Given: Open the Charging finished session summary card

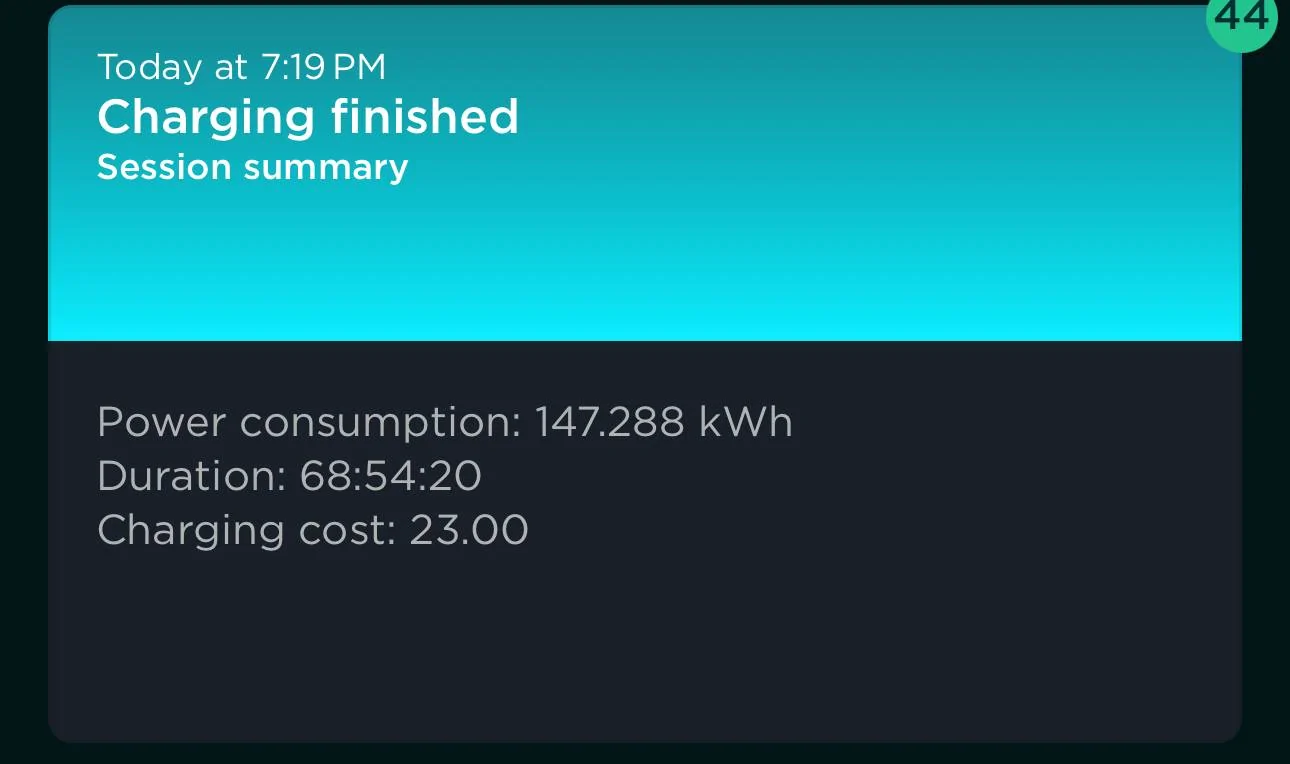Looking at the screenshot, I should 307,118.
